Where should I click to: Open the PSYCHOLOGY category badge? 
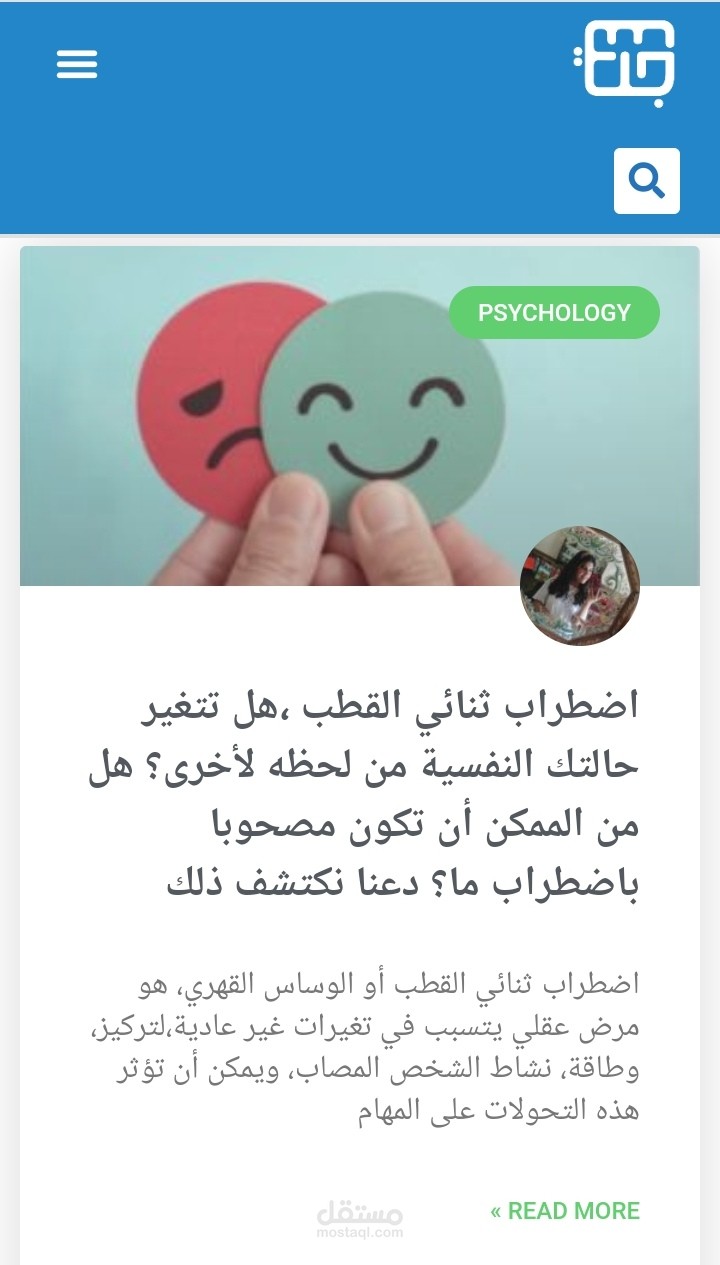pos(557,312)
